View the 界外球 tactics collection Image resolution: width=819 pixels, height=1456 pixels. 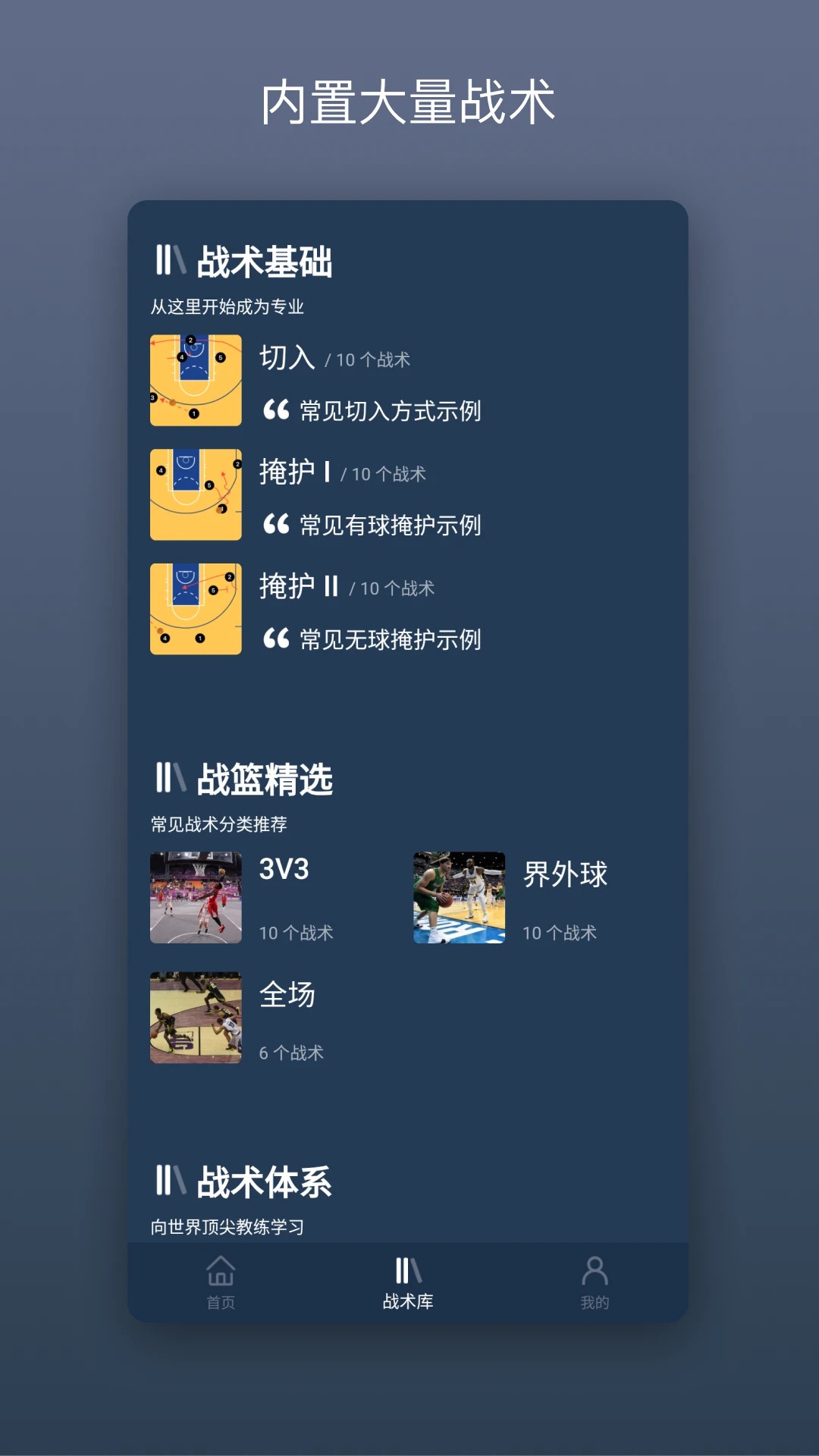(x=564, y=874)
